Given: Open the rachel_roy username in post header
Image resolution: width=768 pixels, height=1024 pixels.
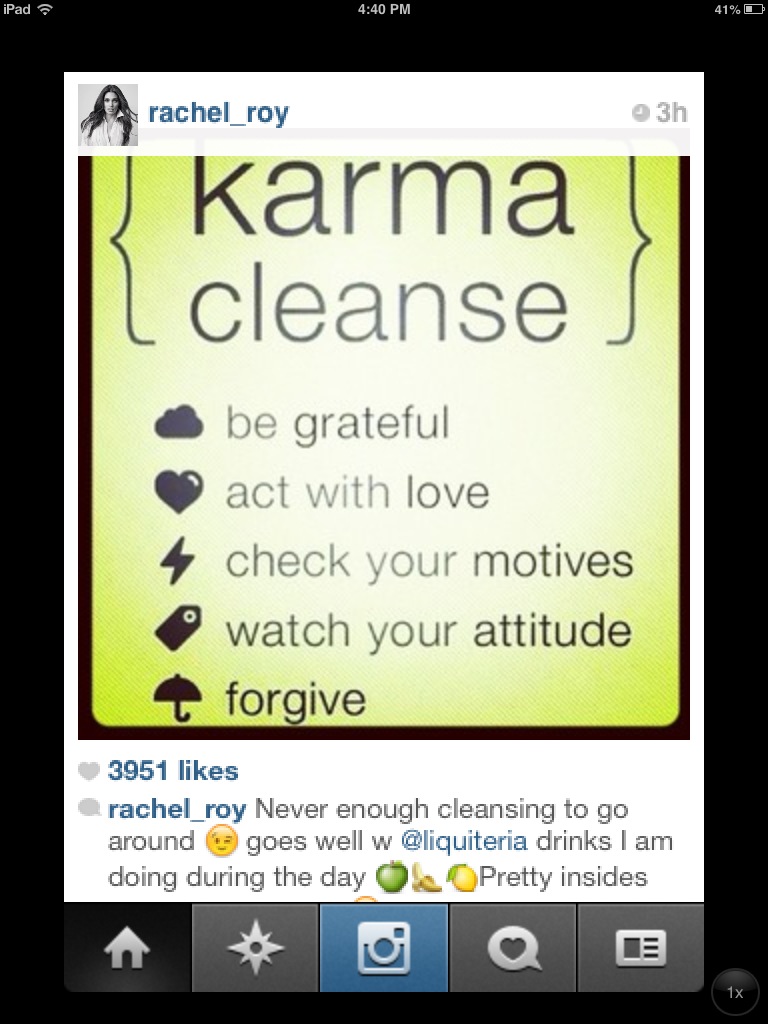Looking at the screenshot, I should coord(218,113).
